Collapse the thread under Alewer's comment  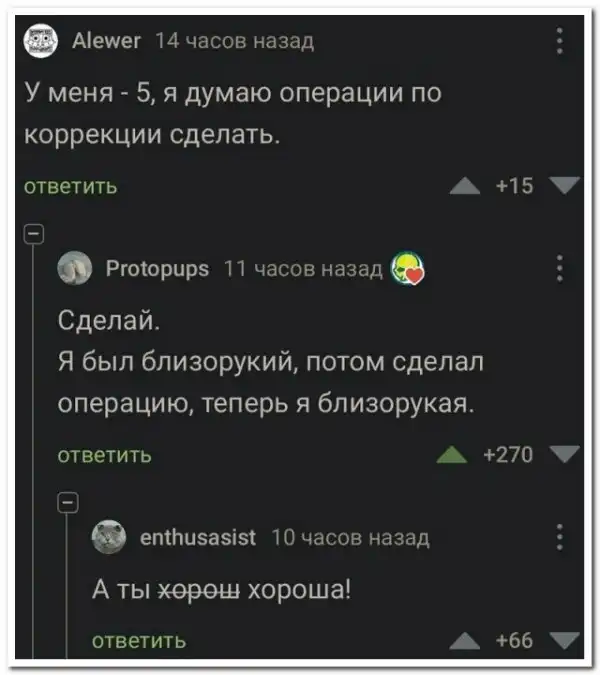31,236
